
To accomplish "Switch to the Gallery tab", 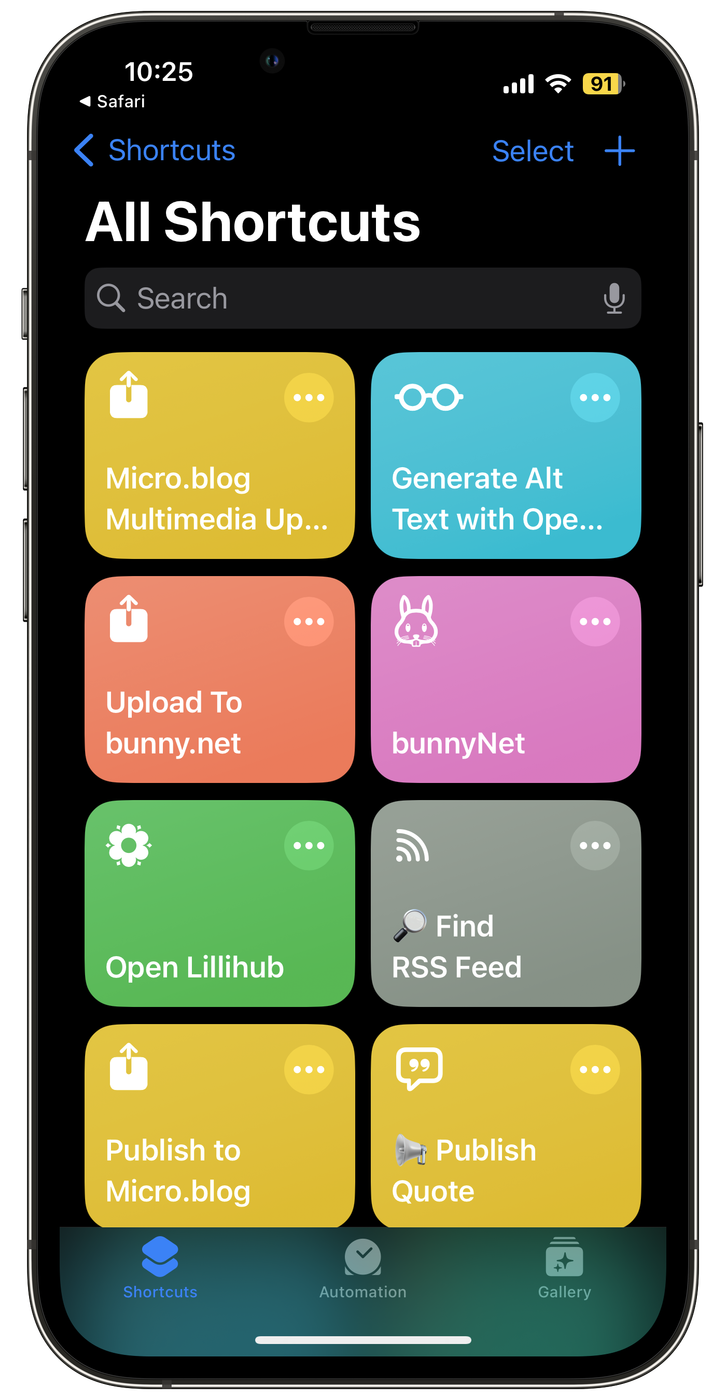I will click(x=564, y=1268).
